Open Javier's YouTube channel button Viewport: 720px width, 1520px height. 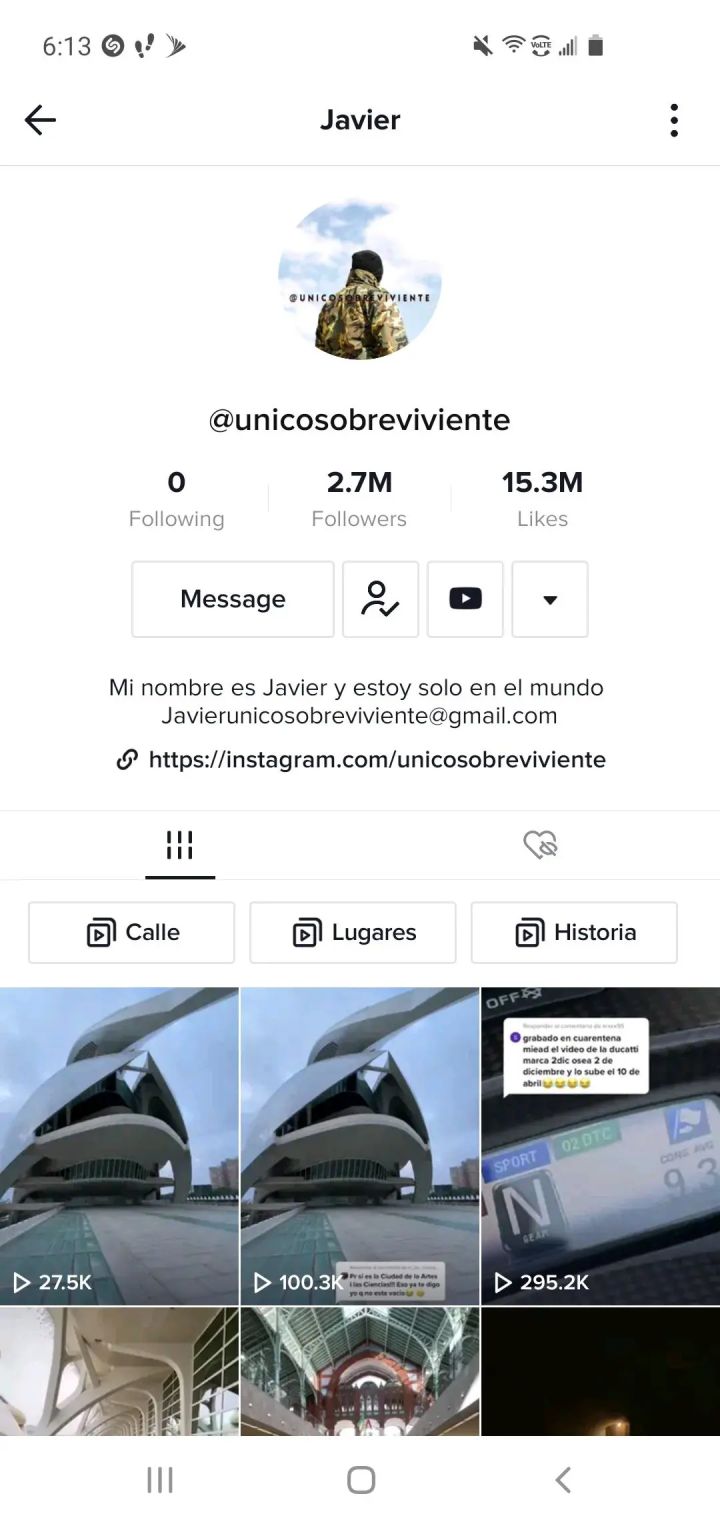coord(465,599)
